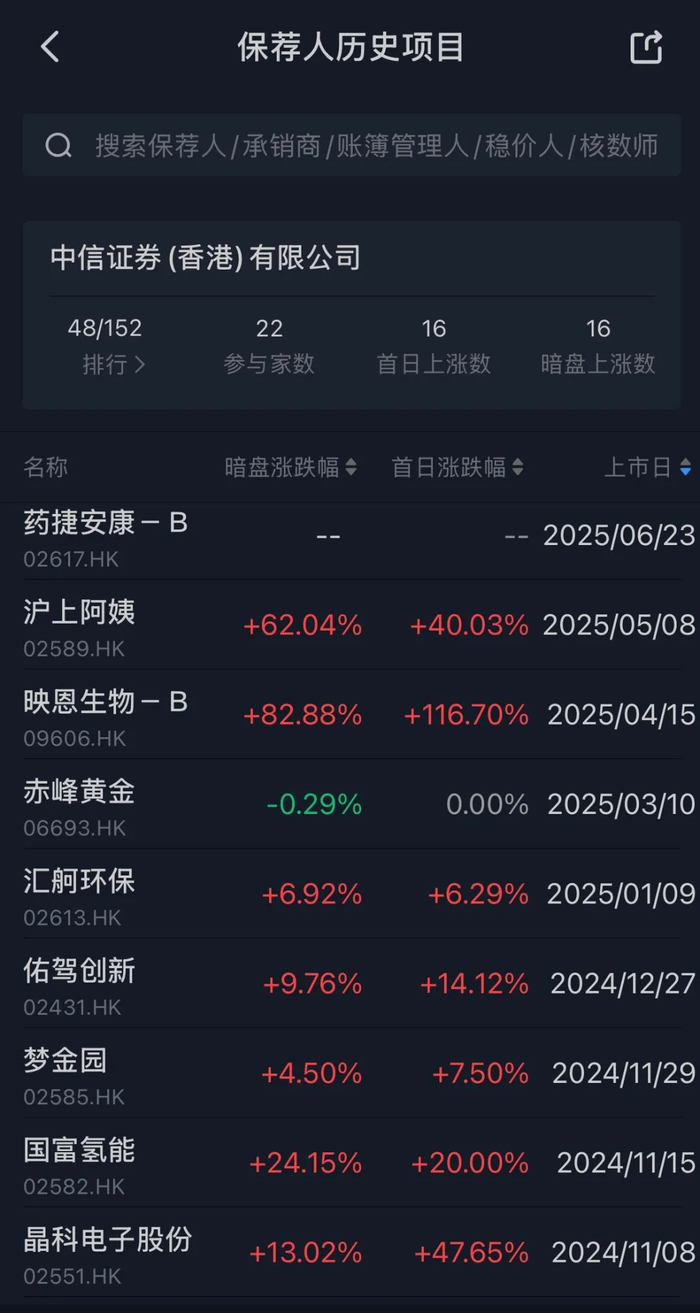Sort by 上市日 listing date
The image size is (700, 1313).
point(647,467)
